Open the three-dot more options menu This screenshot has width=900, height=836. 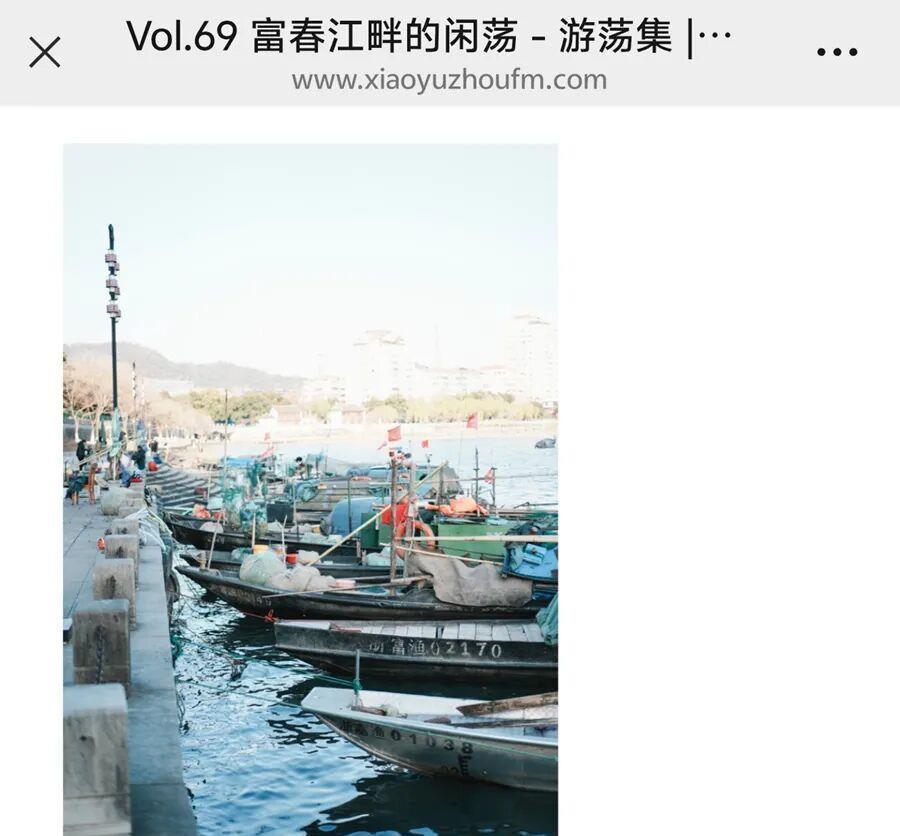tap(837, 52)
